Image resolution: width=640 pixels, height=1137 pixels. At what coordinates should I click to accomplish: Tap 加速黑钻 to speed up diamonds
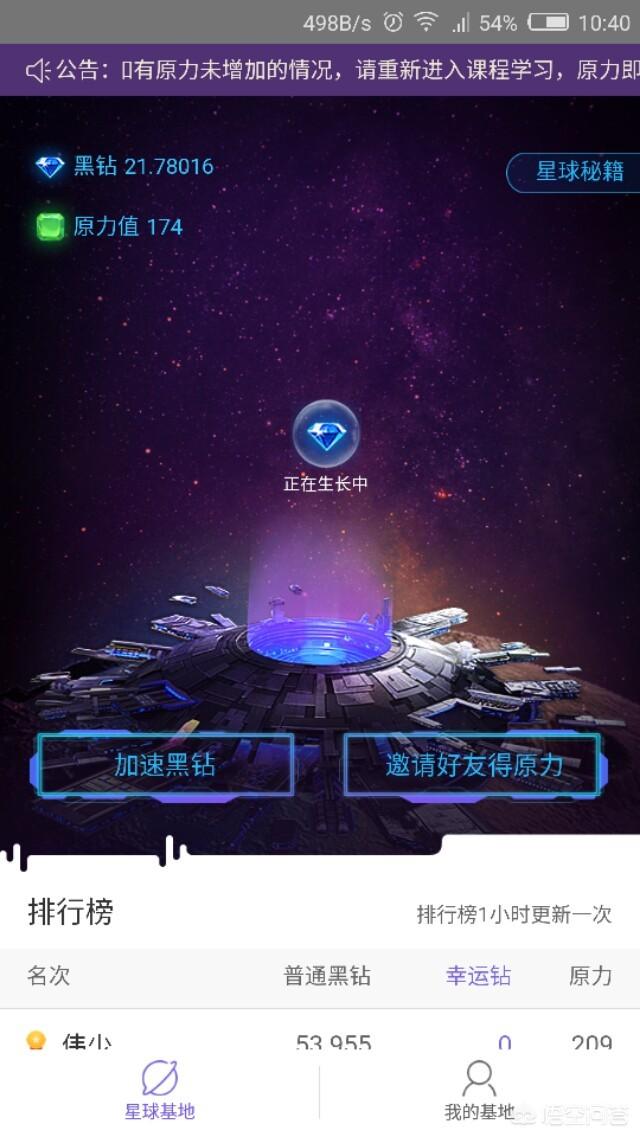click(166, 765)
